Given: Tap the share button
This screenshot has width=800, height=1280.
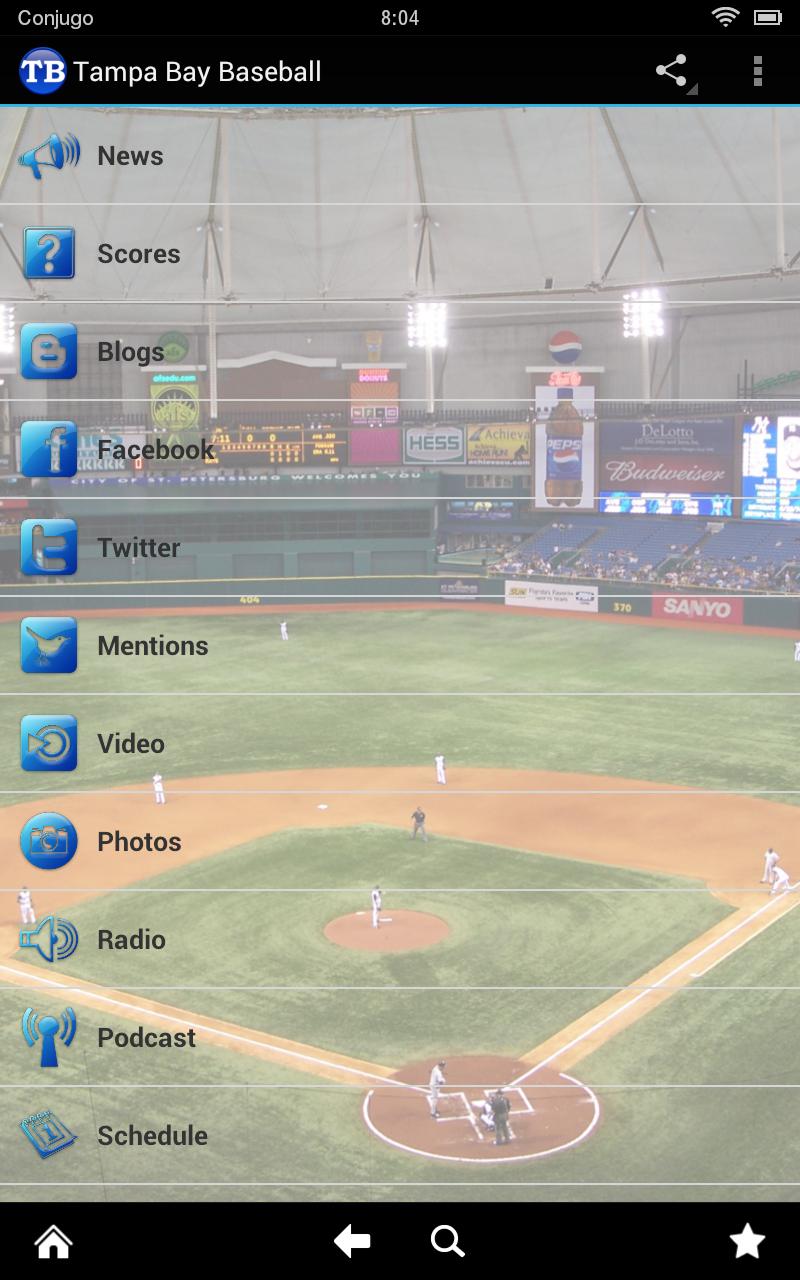Looking at the screenshot, I should click(x=670, y=68).
